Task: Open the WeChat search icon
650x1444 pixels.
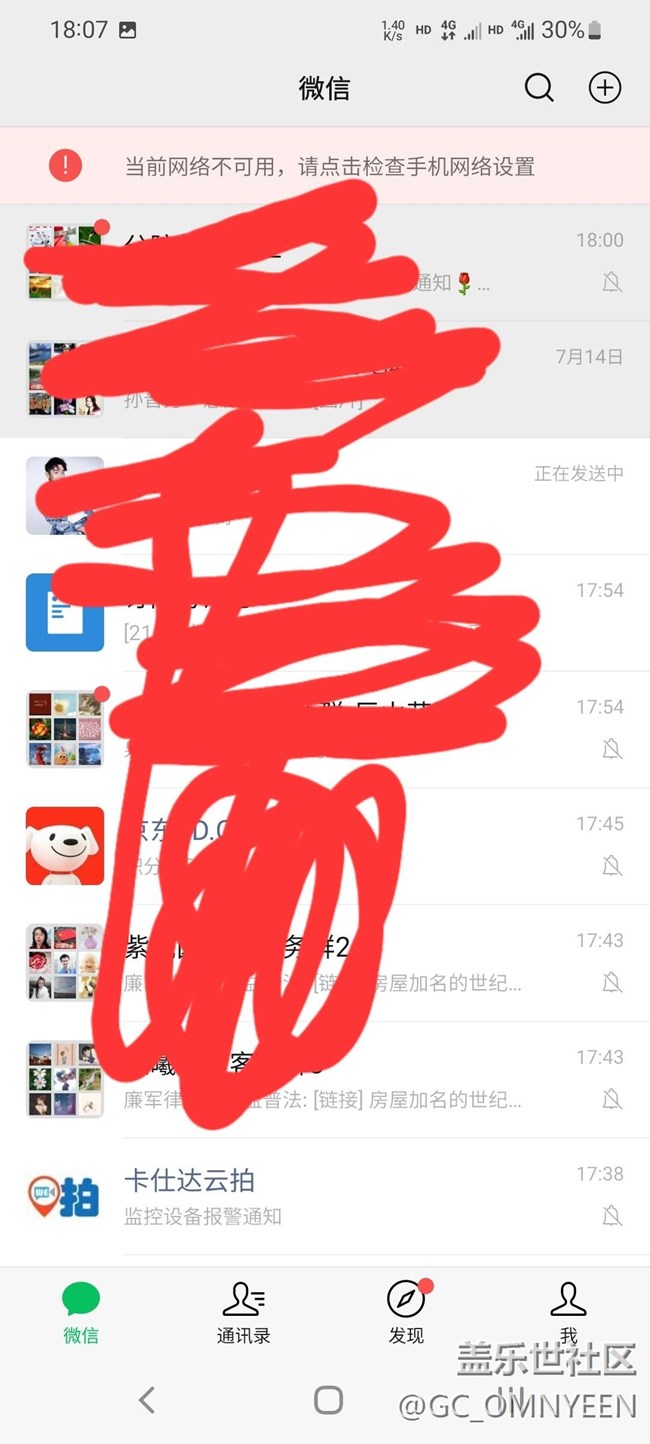Action: (x=539, y=88)
